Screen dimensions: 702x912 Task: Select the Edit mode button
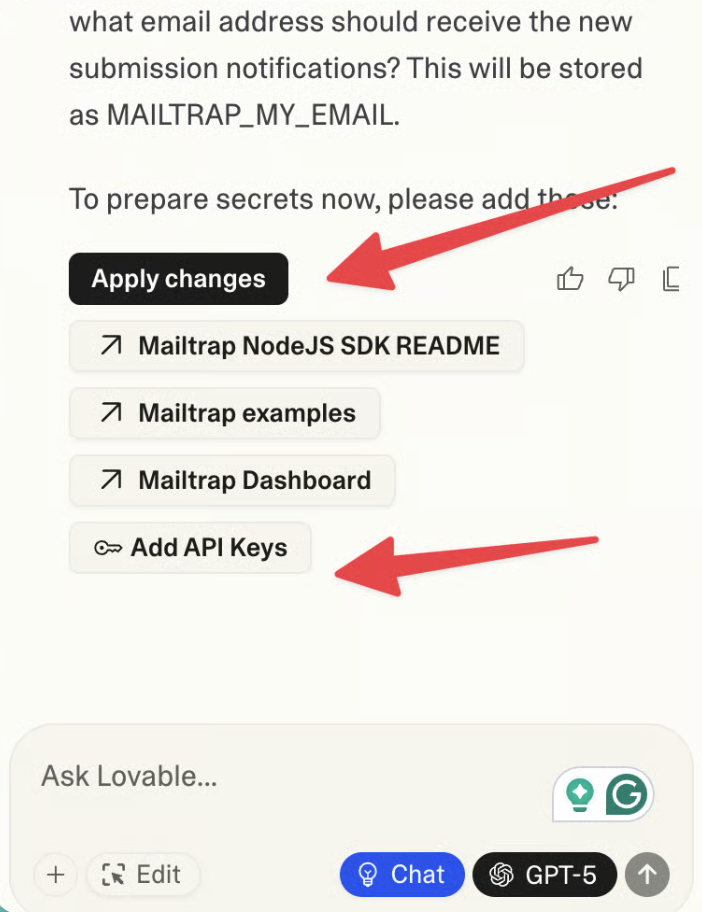tap(143, 875)
